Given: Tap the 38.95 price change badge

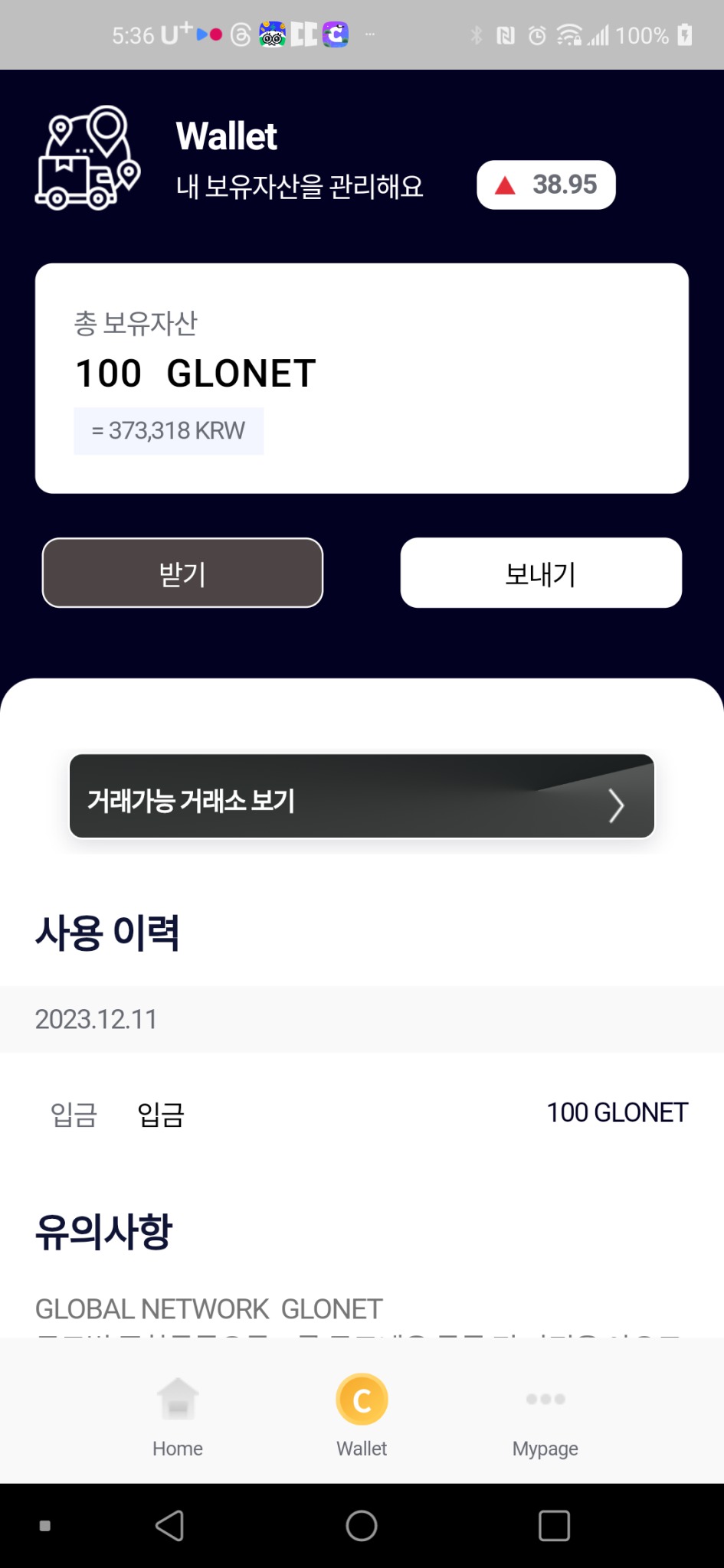Looking at the screenshot, I should point(545,185).
